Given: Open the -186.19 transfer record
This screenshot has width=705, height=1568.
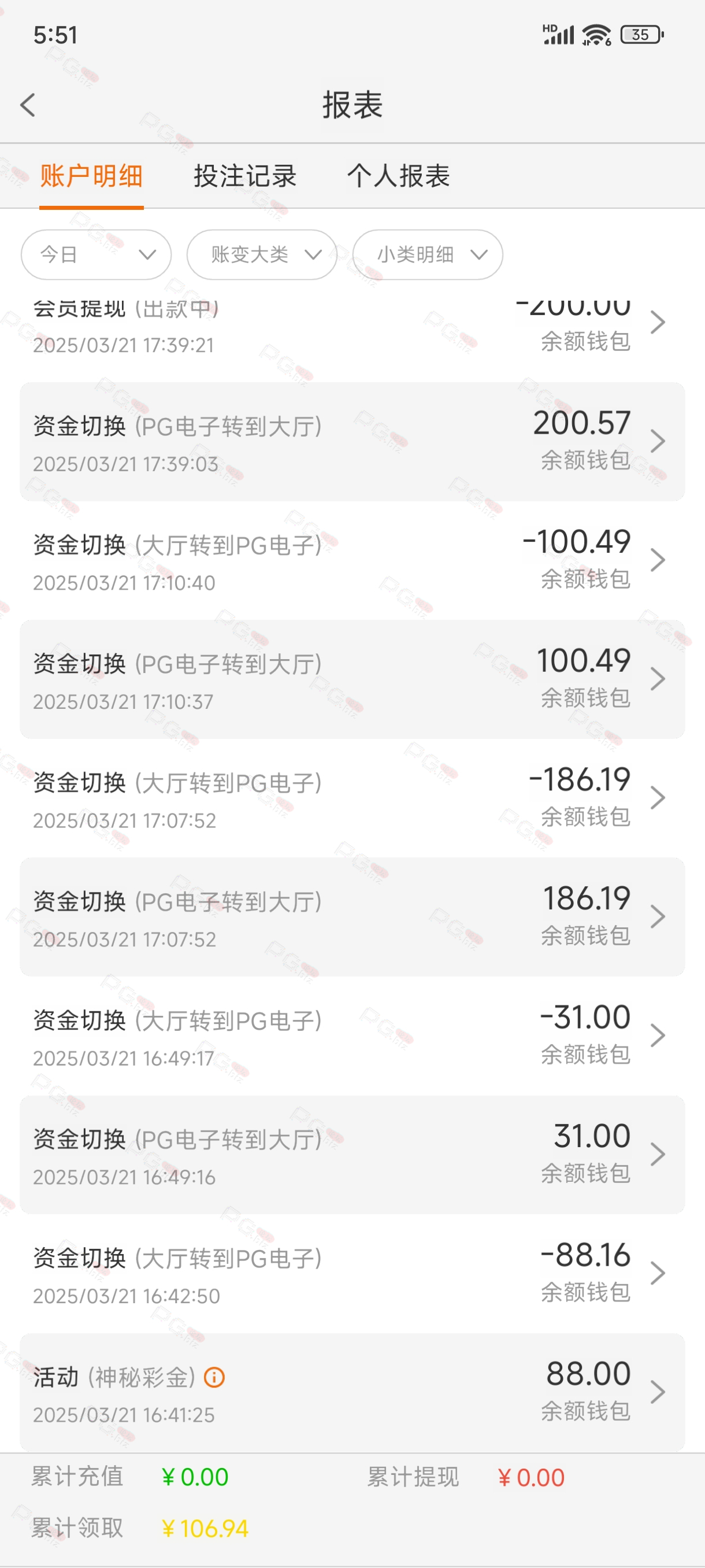Looking at the screenshot, I should [352, 798].
